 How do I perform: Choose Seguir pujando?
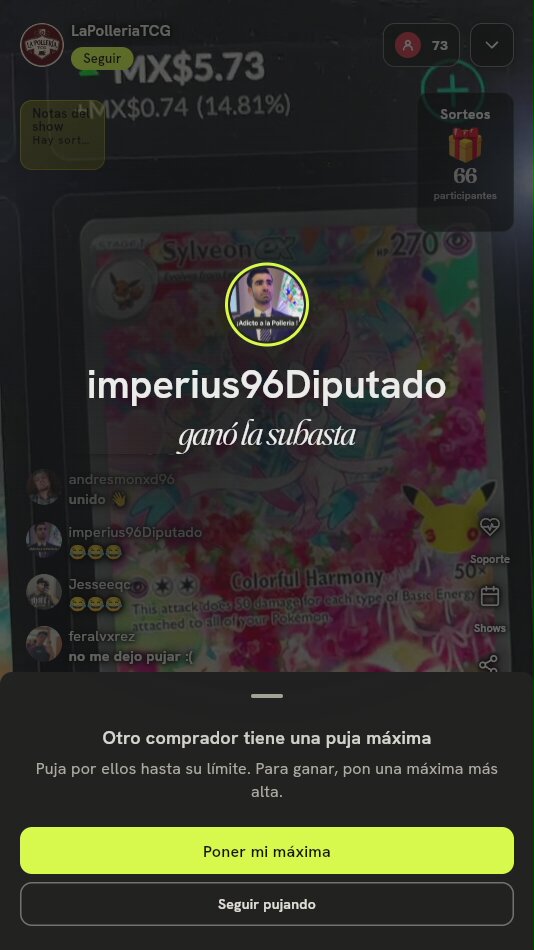[267, 904]
